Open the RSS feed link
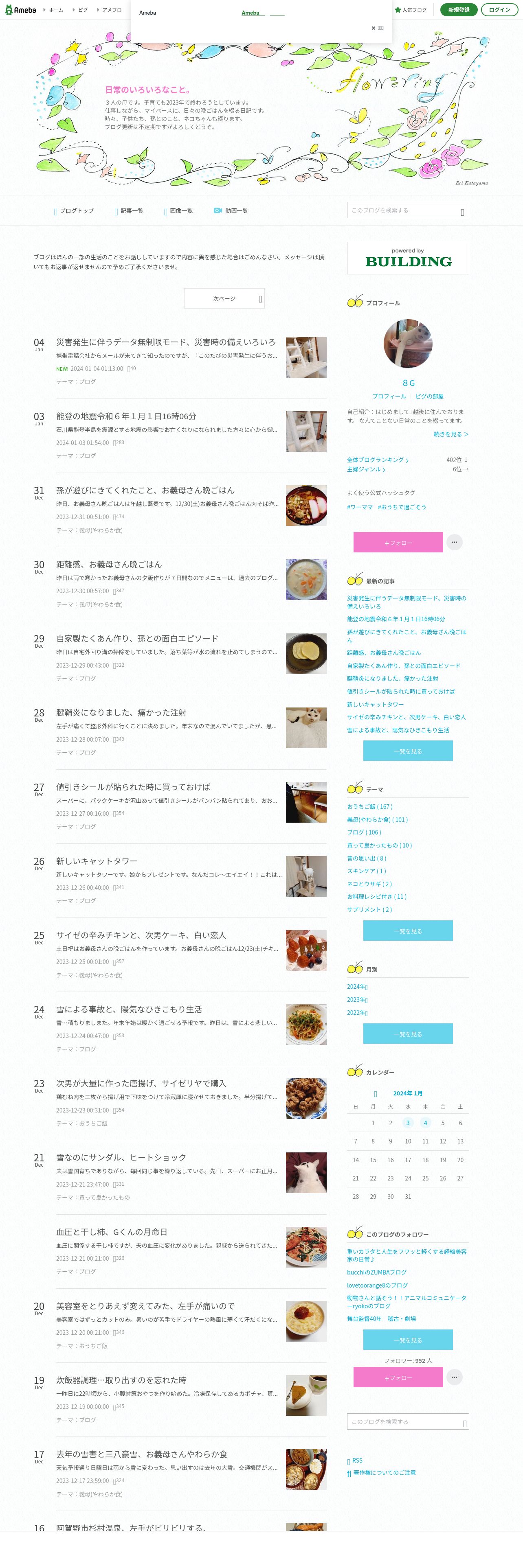523x1568 pixels. point(357,1460)
